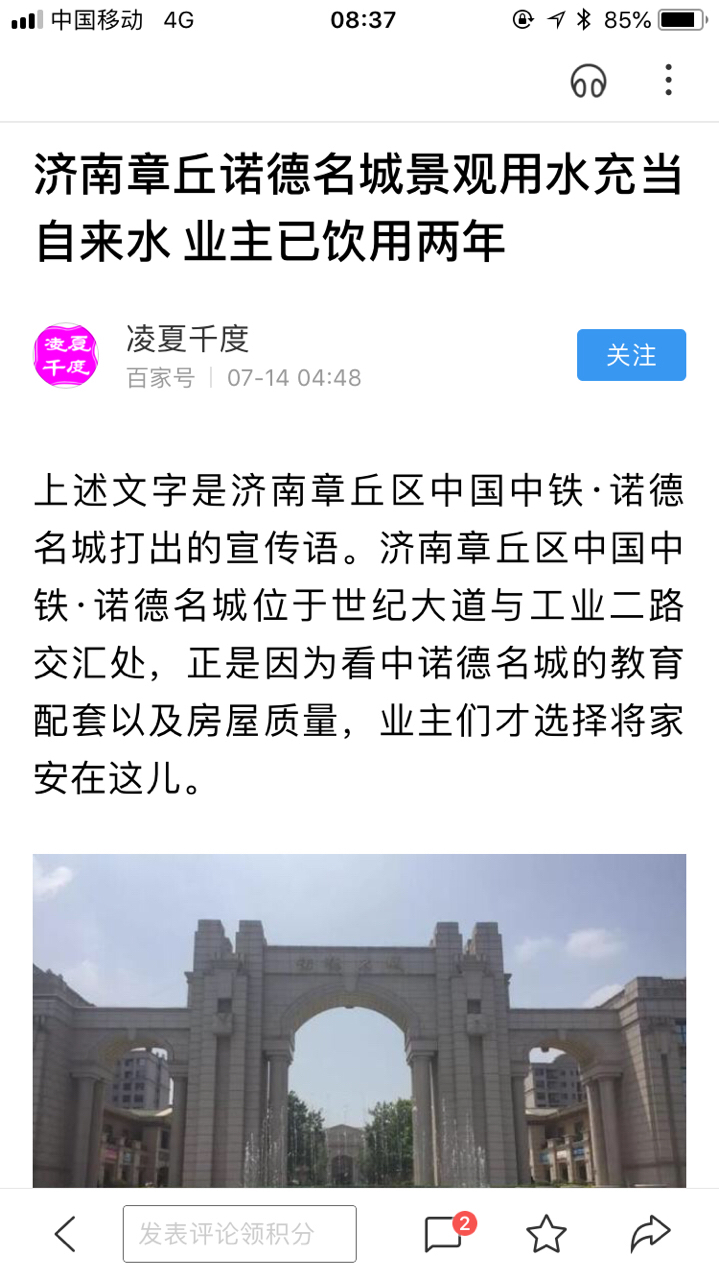Open the comments with 2 badge
Image resolution: width=719 pixels, height=1280 pixels.
pos(443,1234)
